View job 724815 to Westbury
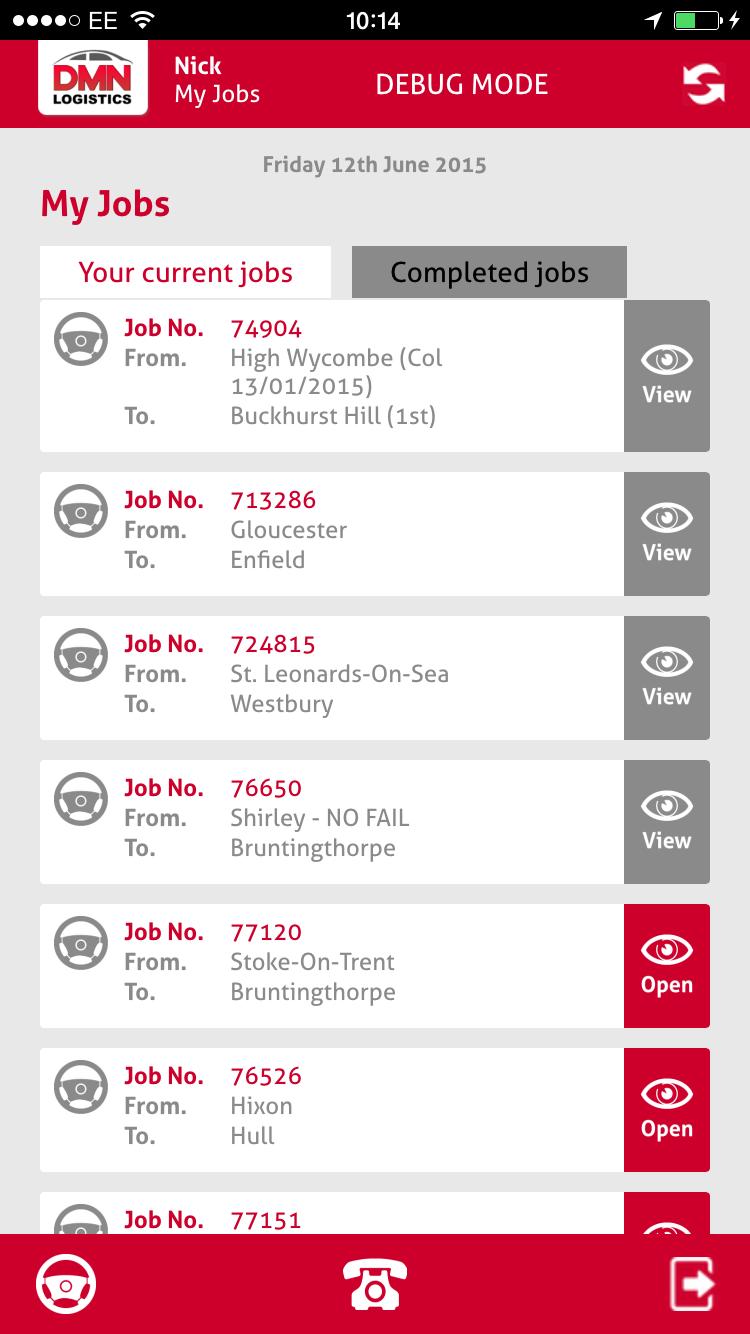Image resolution: width=750 pixels, height=1334 pixels. [x=666, y=678]
